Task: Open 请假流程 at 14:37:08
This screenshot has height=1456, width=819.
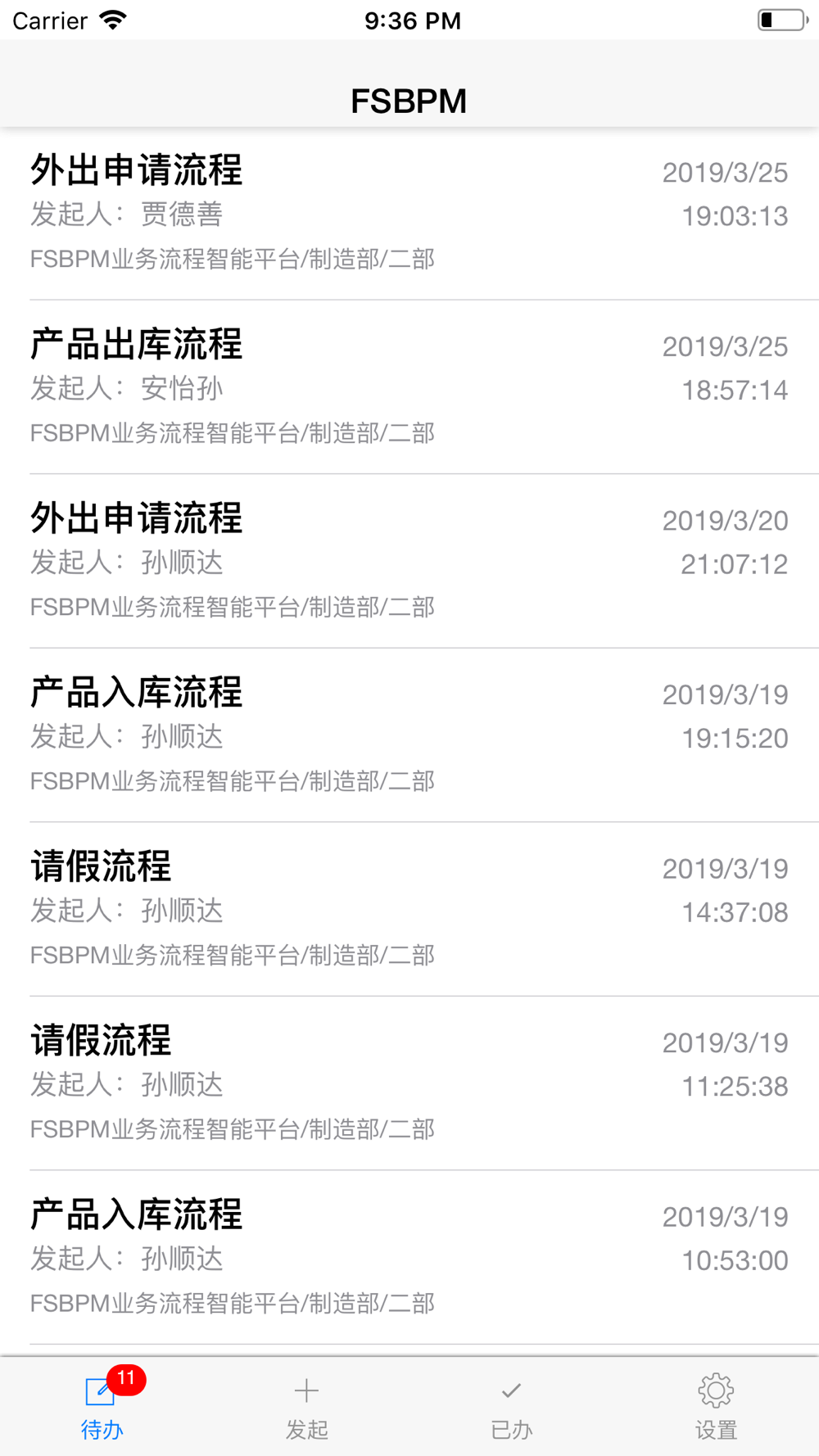Action: [x=409, y=909]
